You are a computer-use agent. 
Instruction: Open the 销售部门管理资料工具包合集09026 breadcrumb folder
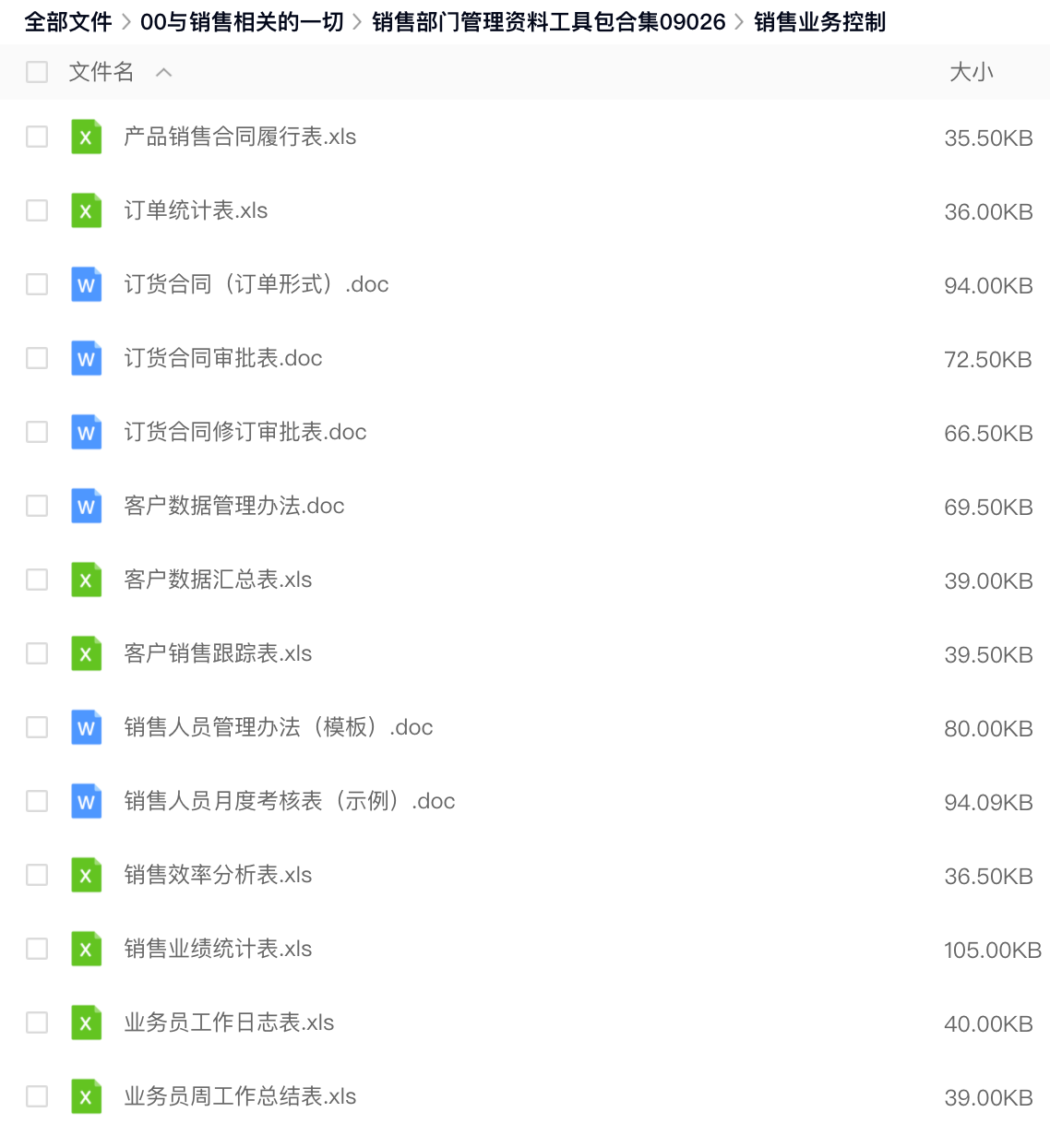548,21
